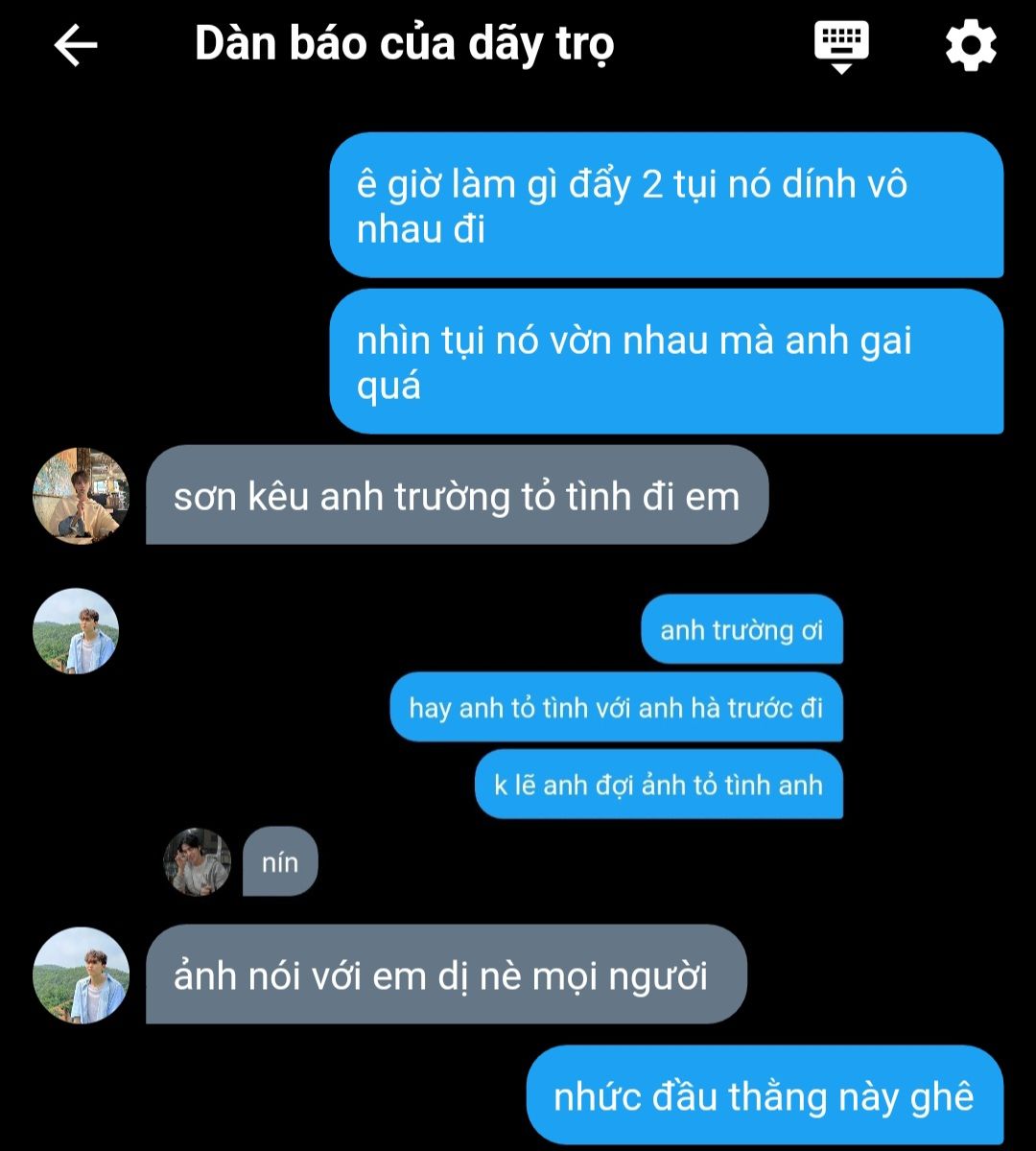This screenshot has height=1151, width=1036.
Task: Open avatar beside 'ảnh nói với em' message
Action: tap(81, 975)
